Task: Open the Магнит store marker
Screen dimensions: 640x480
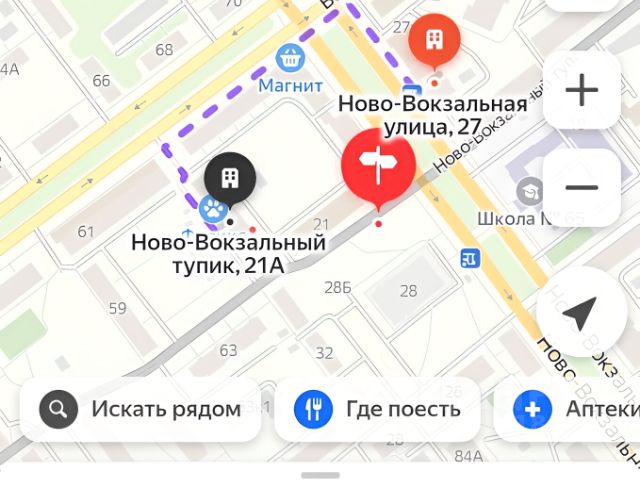Action: 290,58
